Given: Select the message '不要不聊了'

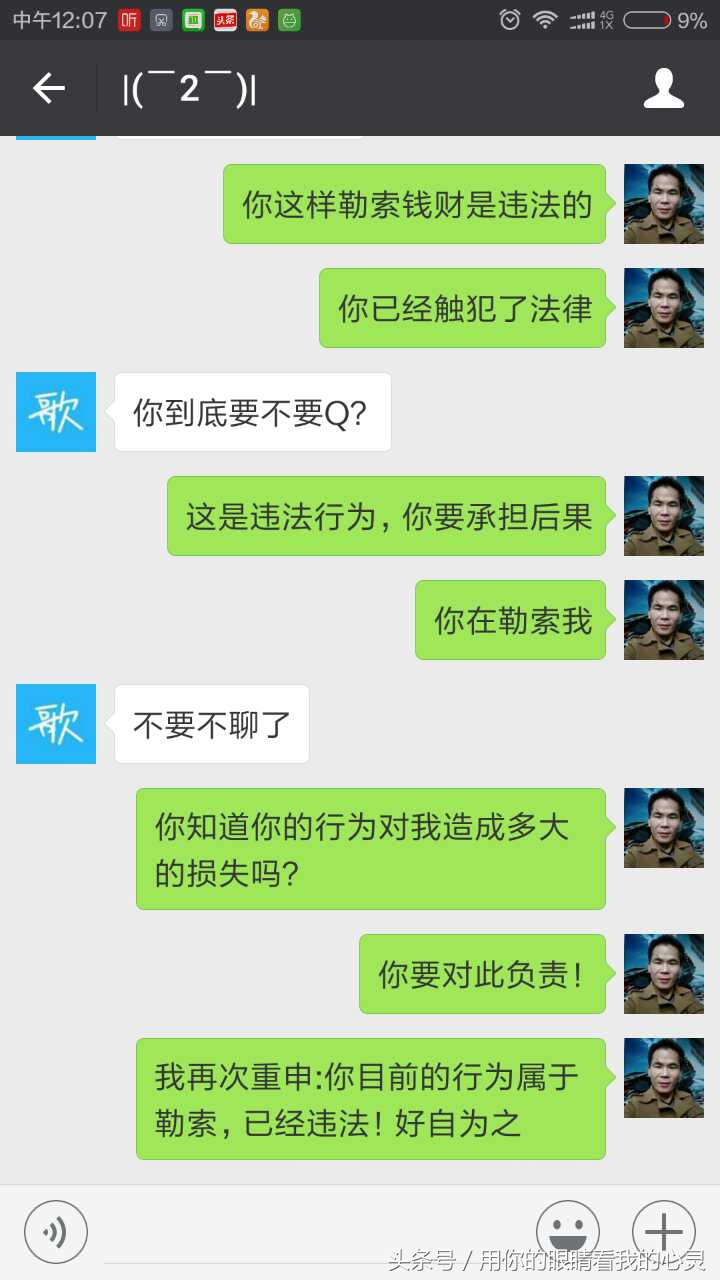Looking at the screenshot, I should click(x=210, y=724).
